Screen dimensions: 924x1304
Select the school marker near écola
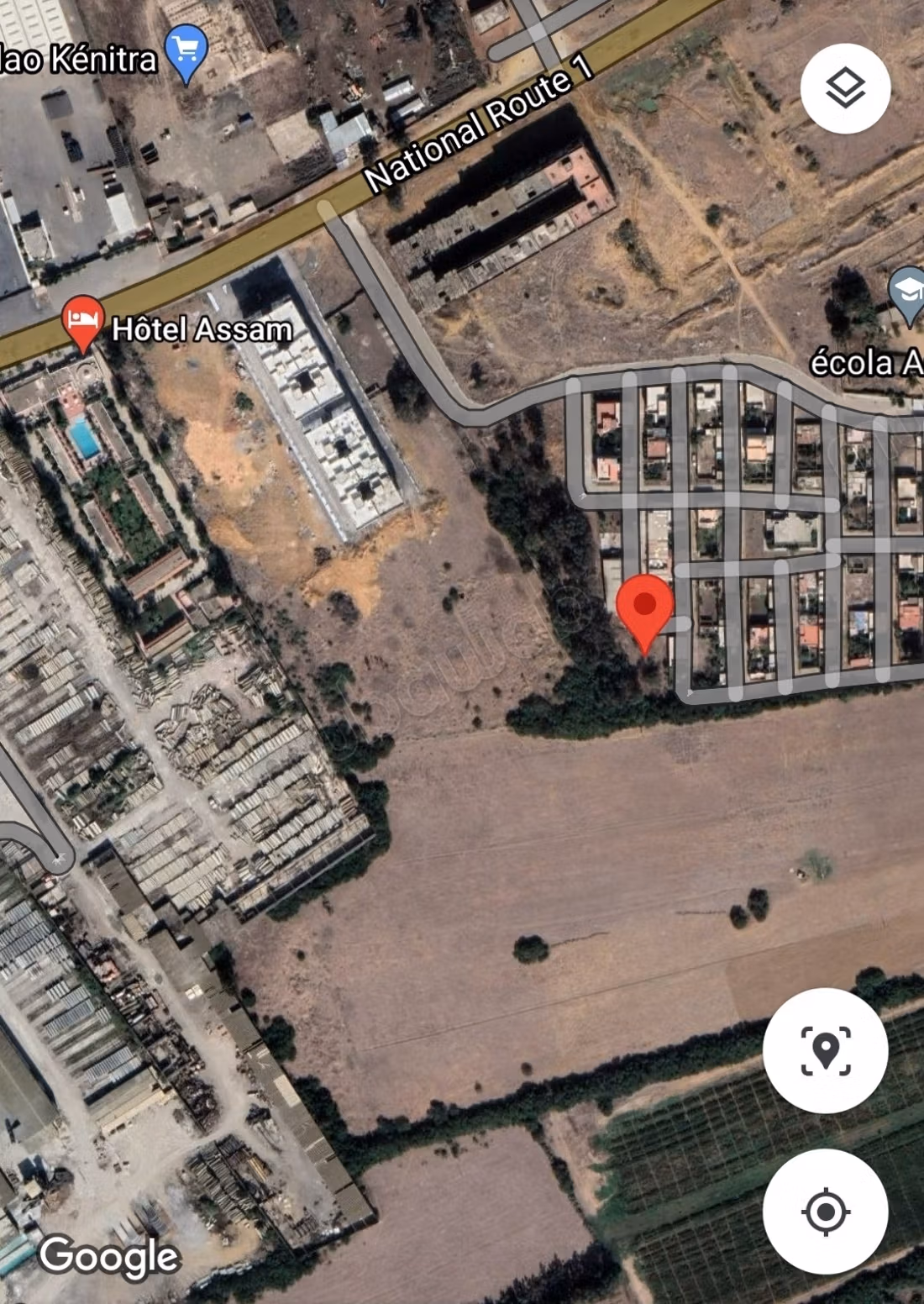pos(908,295)
